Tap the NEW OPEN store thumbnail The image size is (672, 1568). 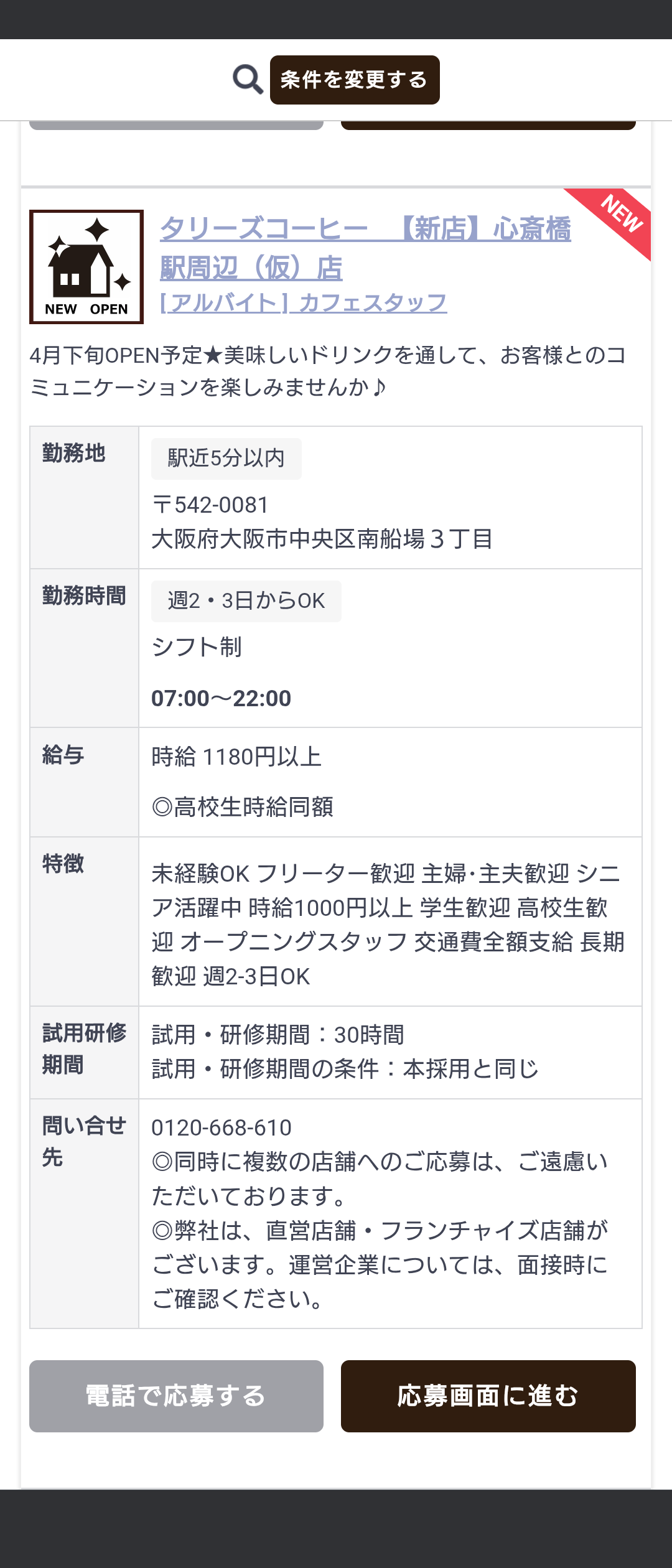(x=86, y=267)
